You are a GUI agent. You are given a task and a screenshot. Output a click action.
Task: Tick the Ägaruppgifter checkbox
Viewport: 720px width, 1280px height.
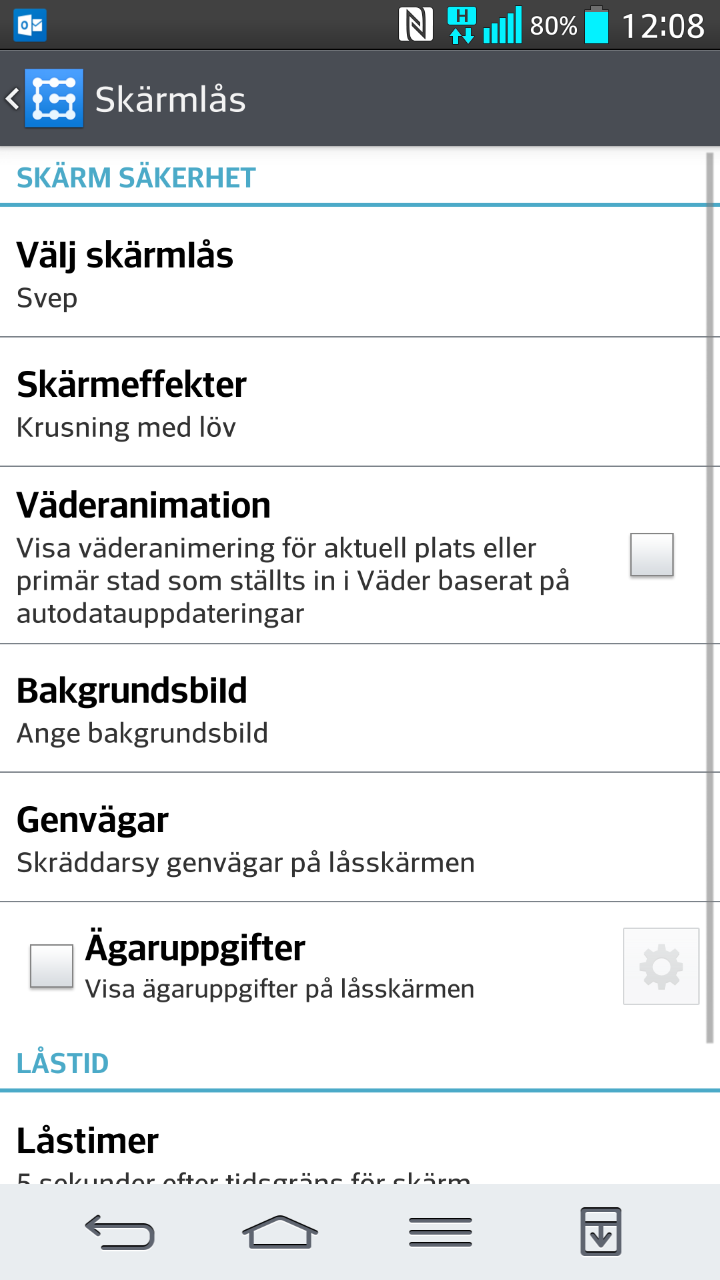click(52, 966)
